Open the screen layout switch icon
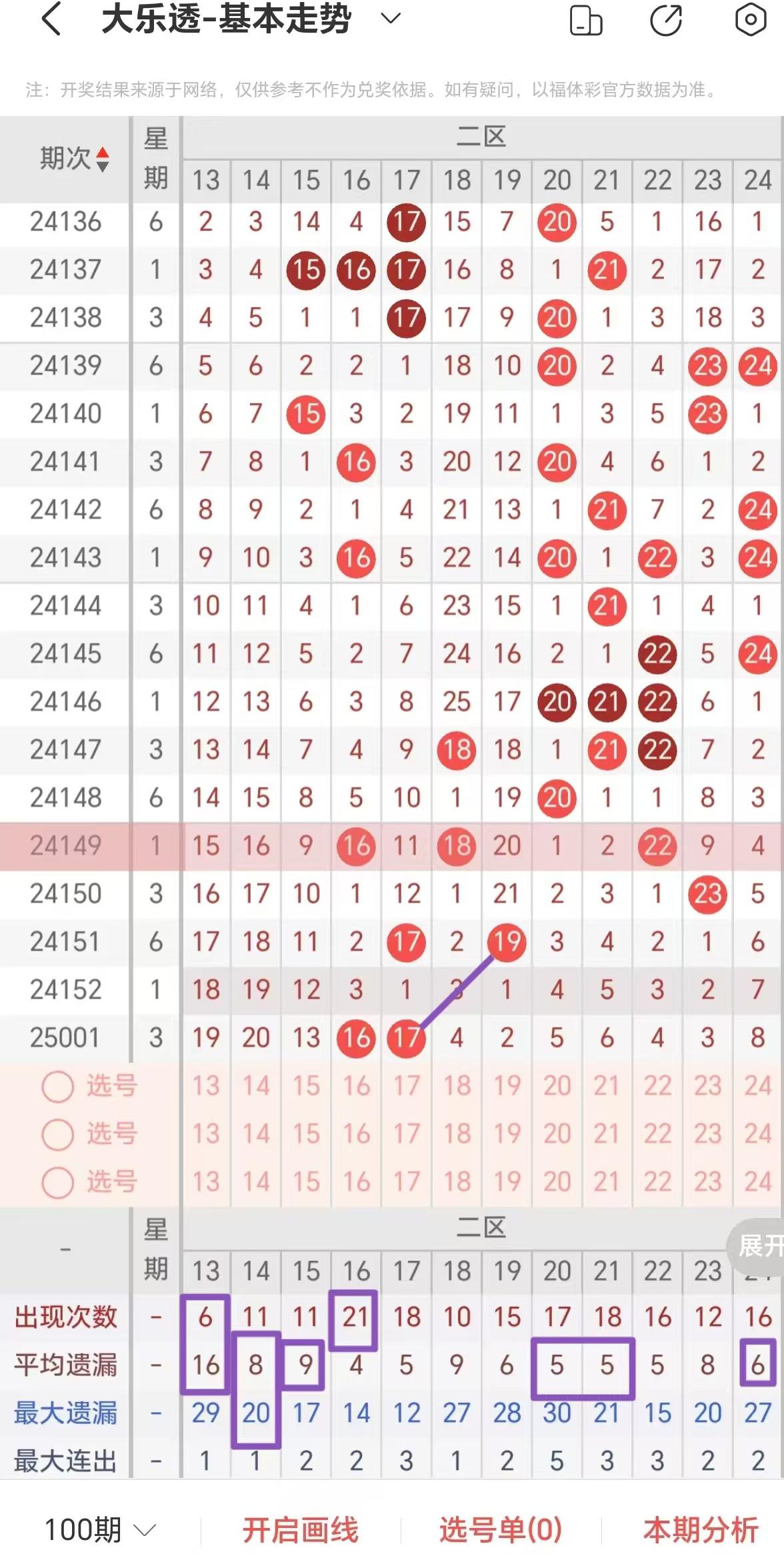The image size is (784, 1554). point(586,20)
